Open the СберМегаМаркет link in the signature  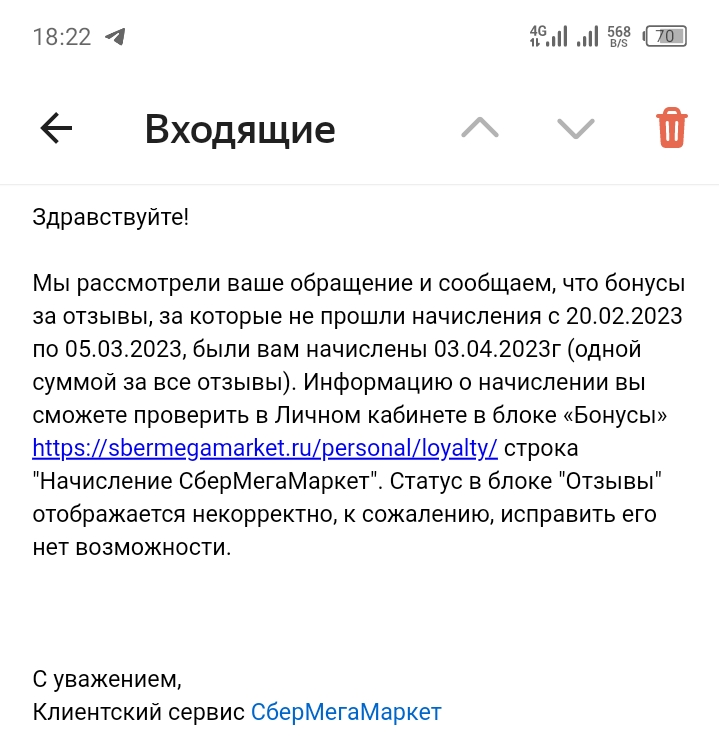(346, 712)
